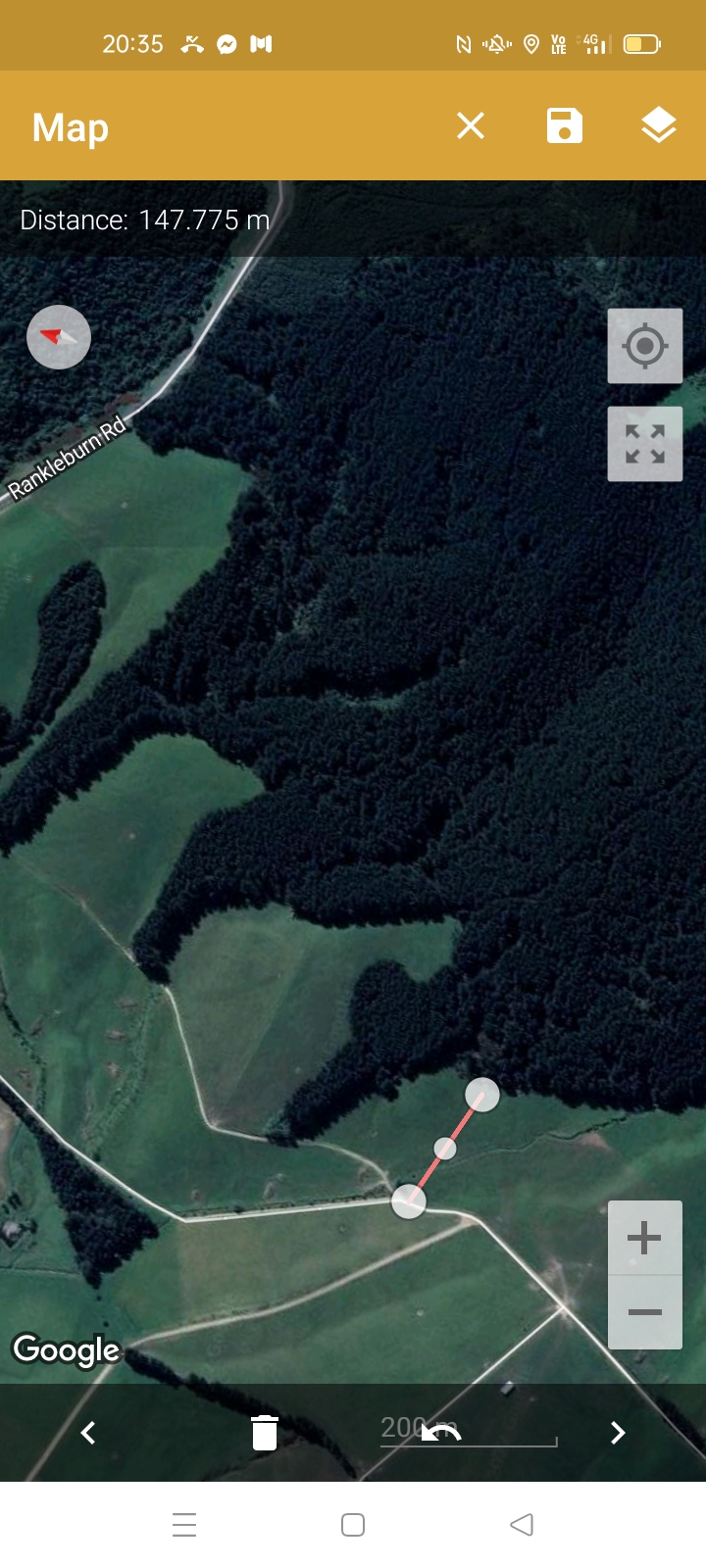Viewport: 706px width, 1568px height.
Task: Open recent apps from the navigation bar
Action: click(184, 1525)
